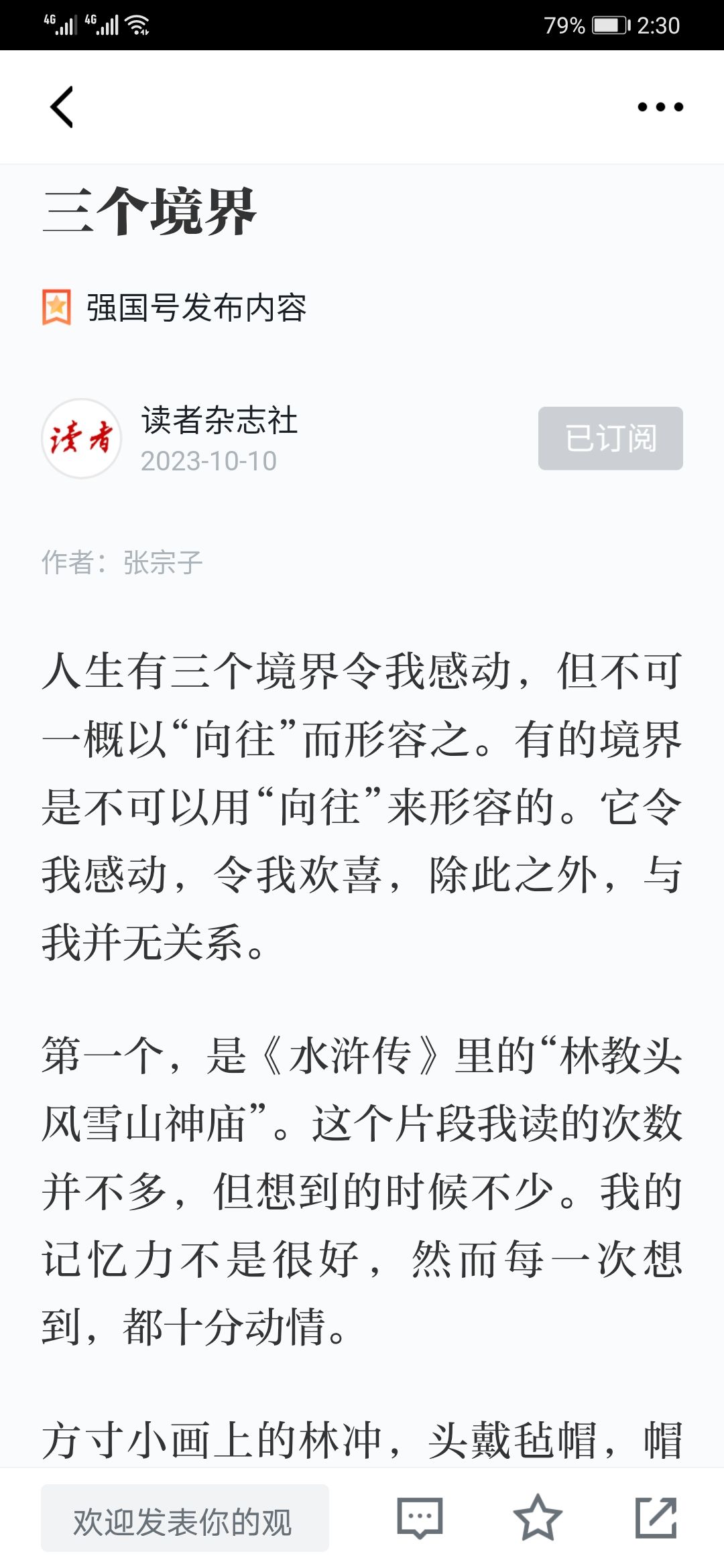Go back using the top-left arrow
Image resolution: width=724 pixels, height=1568 pixels.
pos(62,107)
